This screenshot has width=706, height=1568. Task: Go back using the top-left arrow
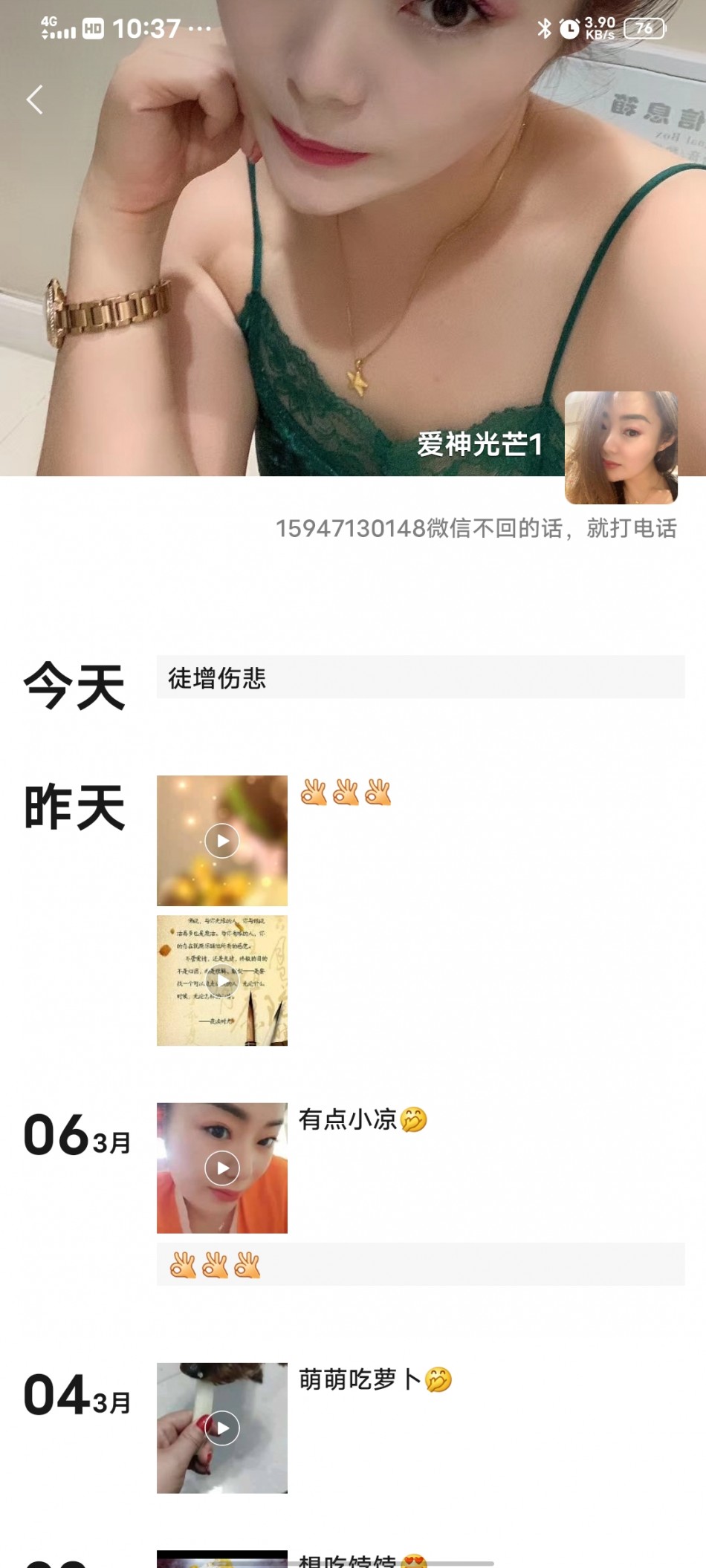[x=34, y=100]
